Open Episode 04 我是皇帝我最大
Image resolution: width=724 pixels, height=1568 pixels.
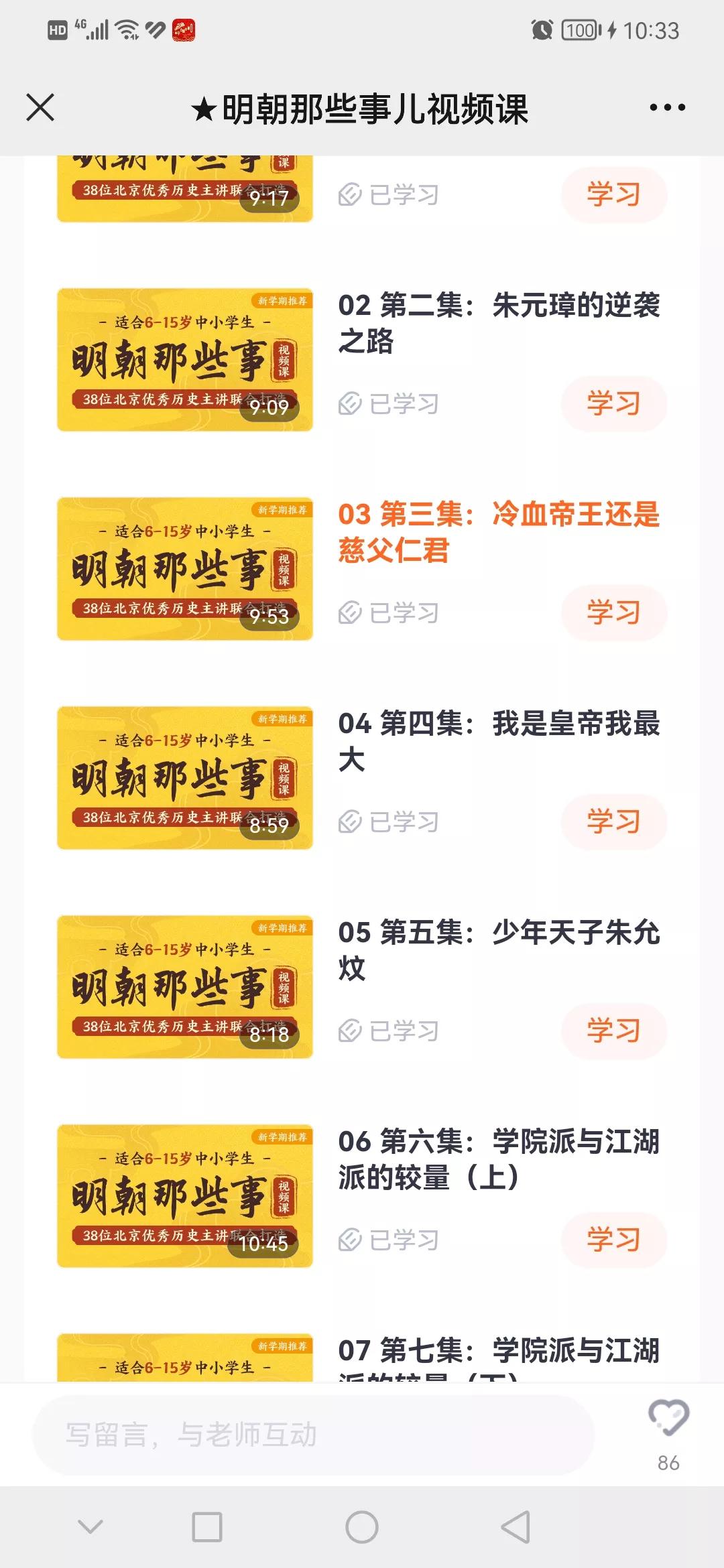click(499, 744)
